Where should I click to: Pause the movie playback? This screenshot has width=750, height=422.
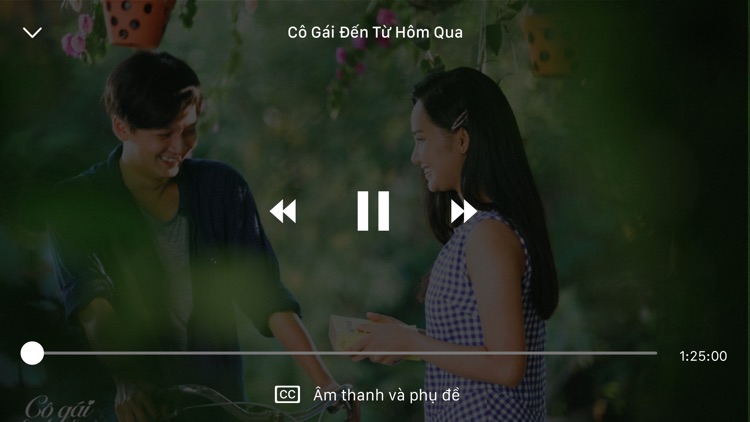pyautogui.click(x=373, y=211)
